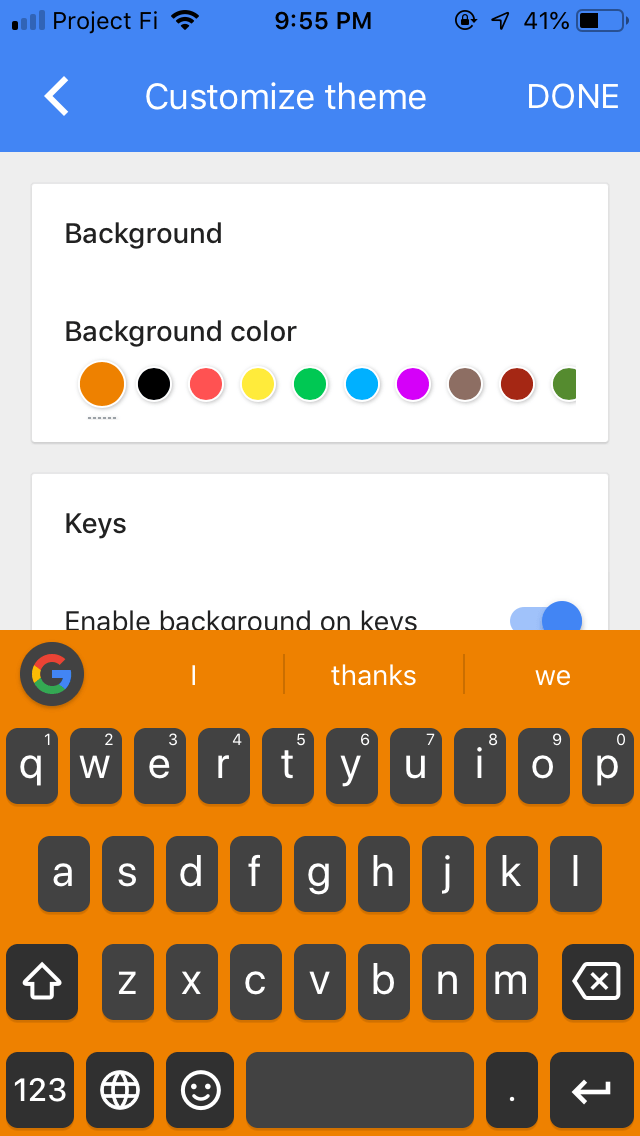Tap the backspace key

[595, 982]
